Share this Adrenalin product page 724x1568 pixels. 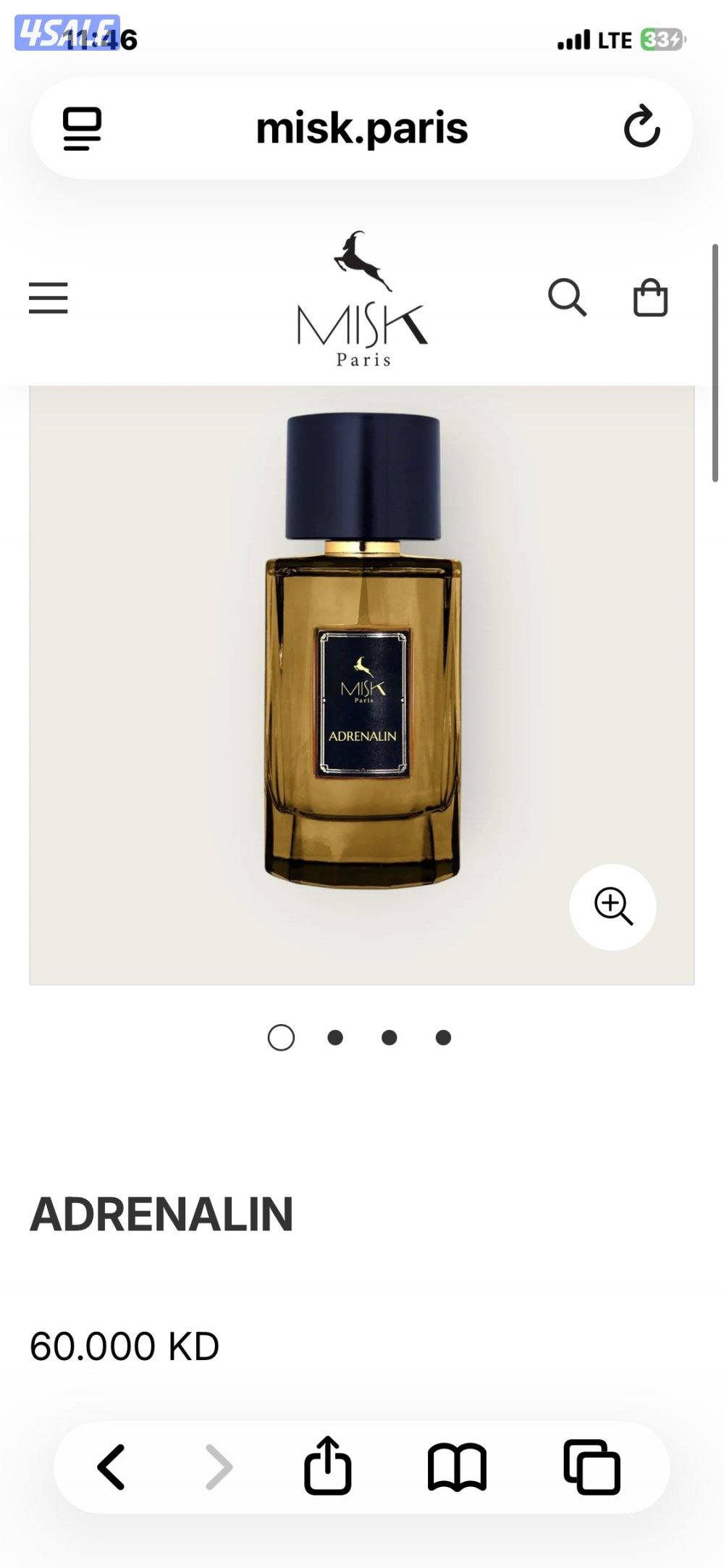point(327,1466)
